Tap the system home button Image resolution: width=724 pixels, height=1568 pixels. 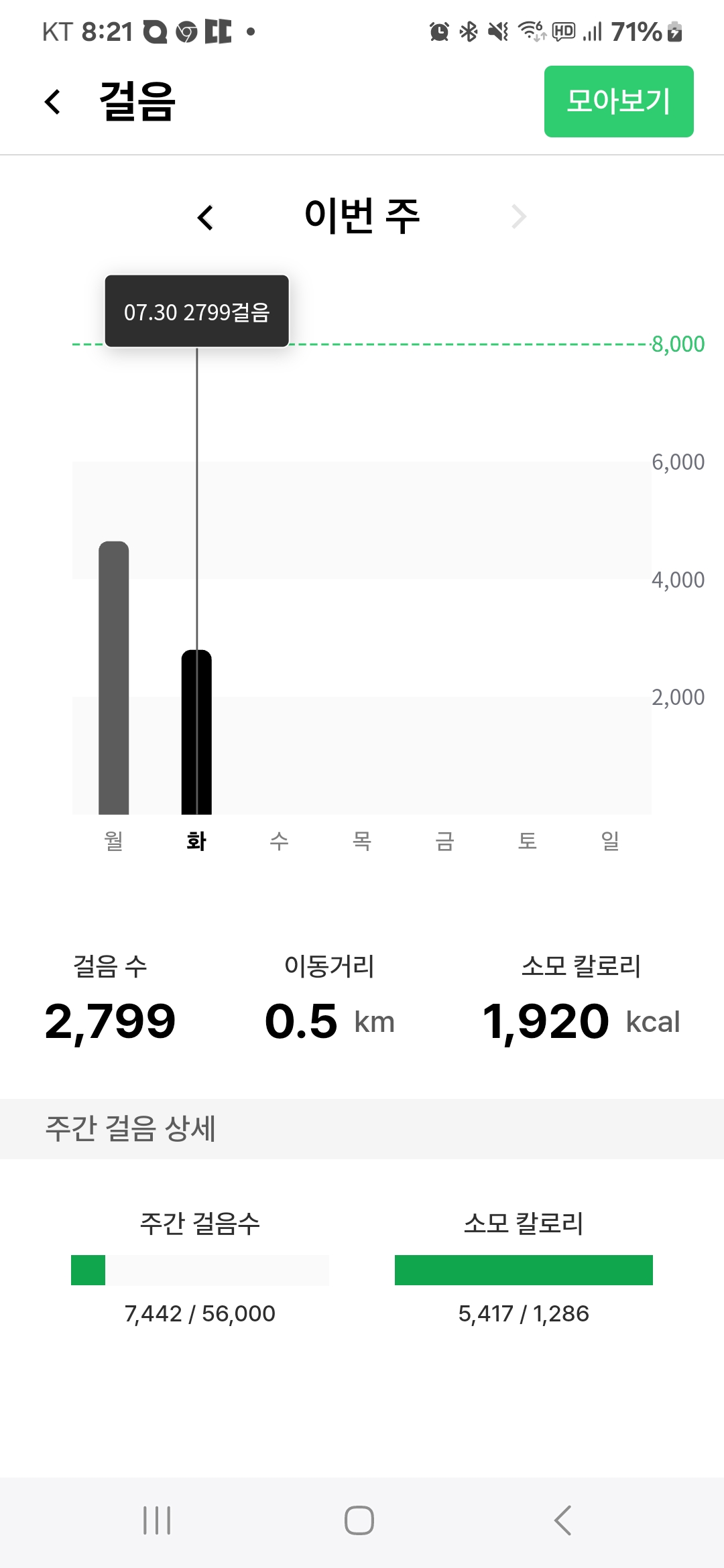[x=359, y=1520]
